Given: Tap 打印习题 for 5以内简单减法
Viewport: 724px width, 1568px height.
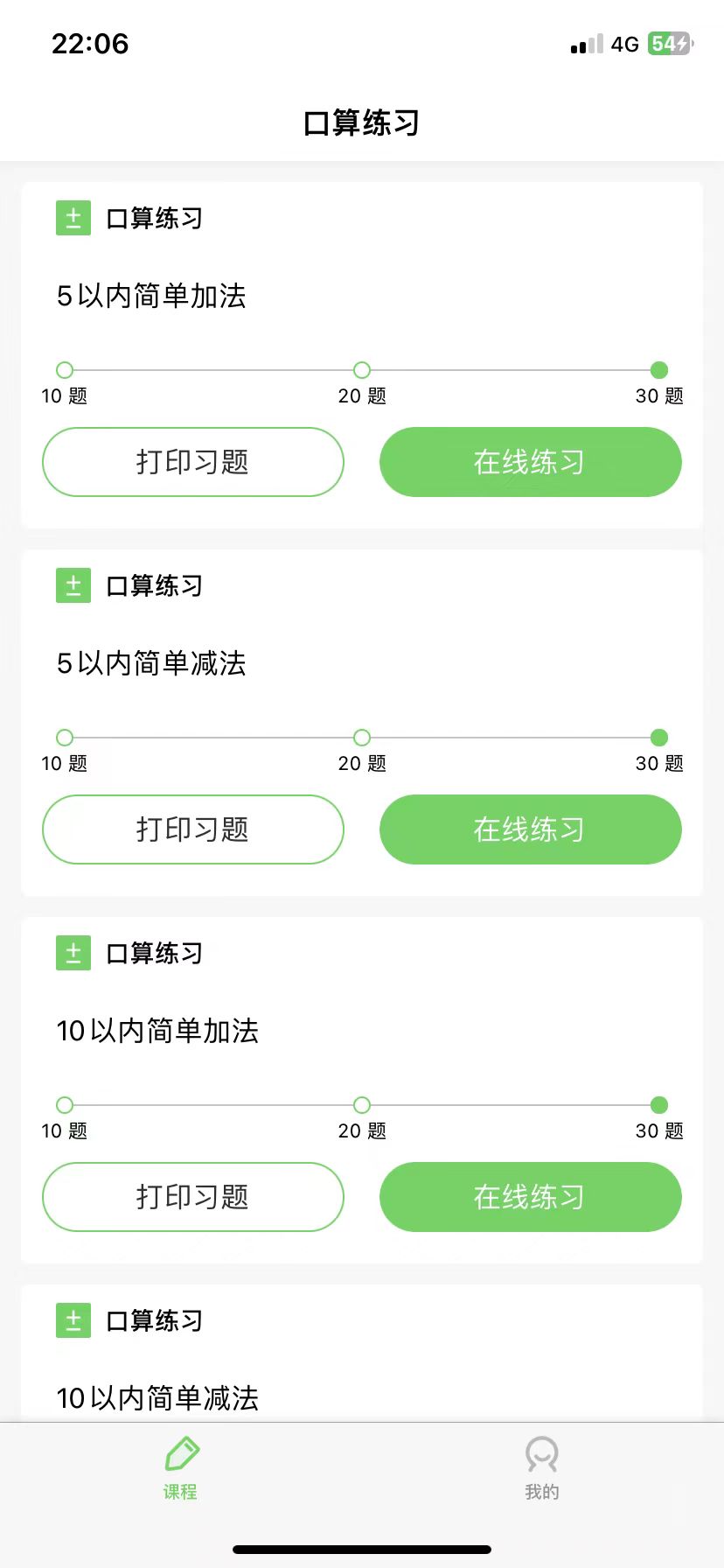Looking at the screenshot, I should (193, 829).
